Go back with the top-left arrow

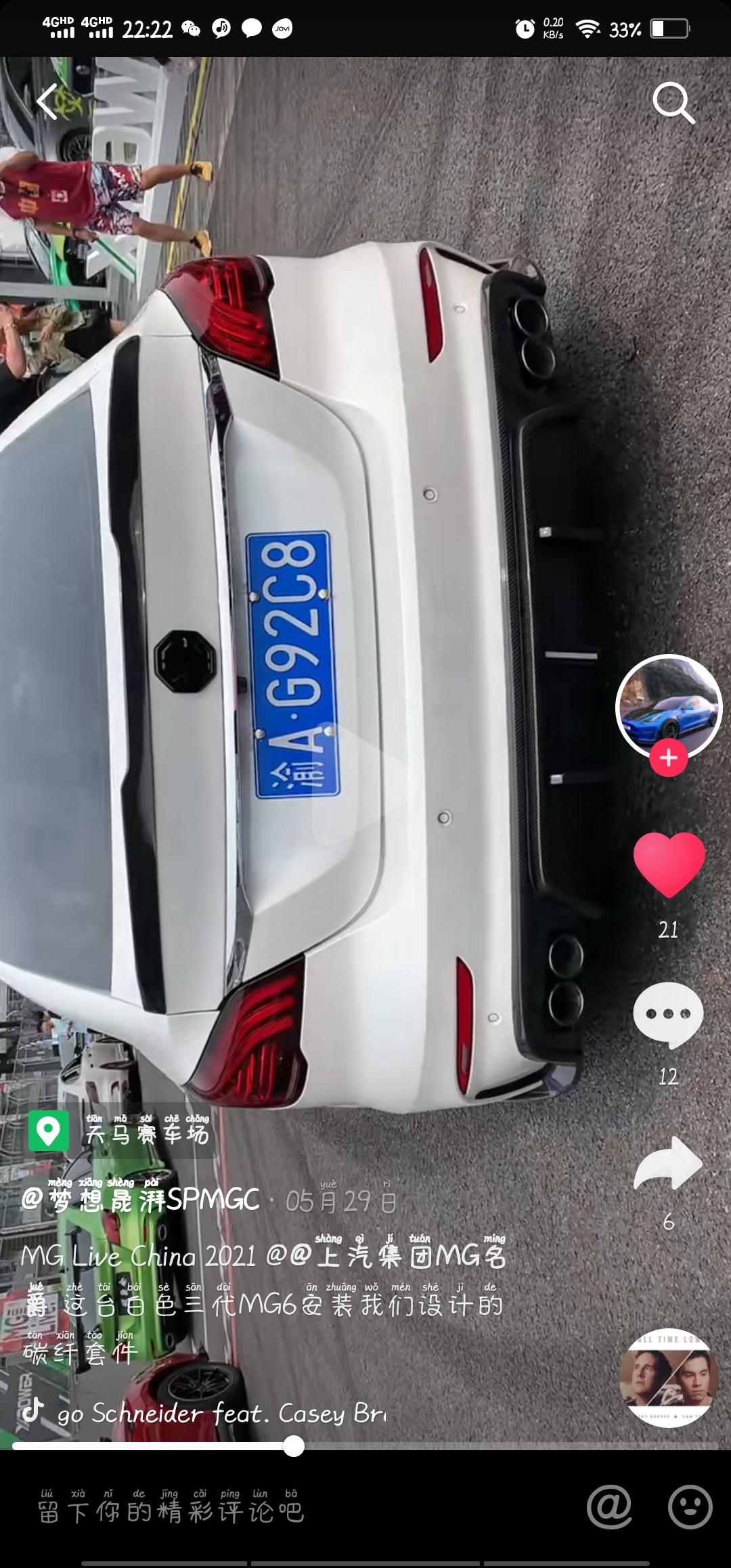click(x=47, y=102)
